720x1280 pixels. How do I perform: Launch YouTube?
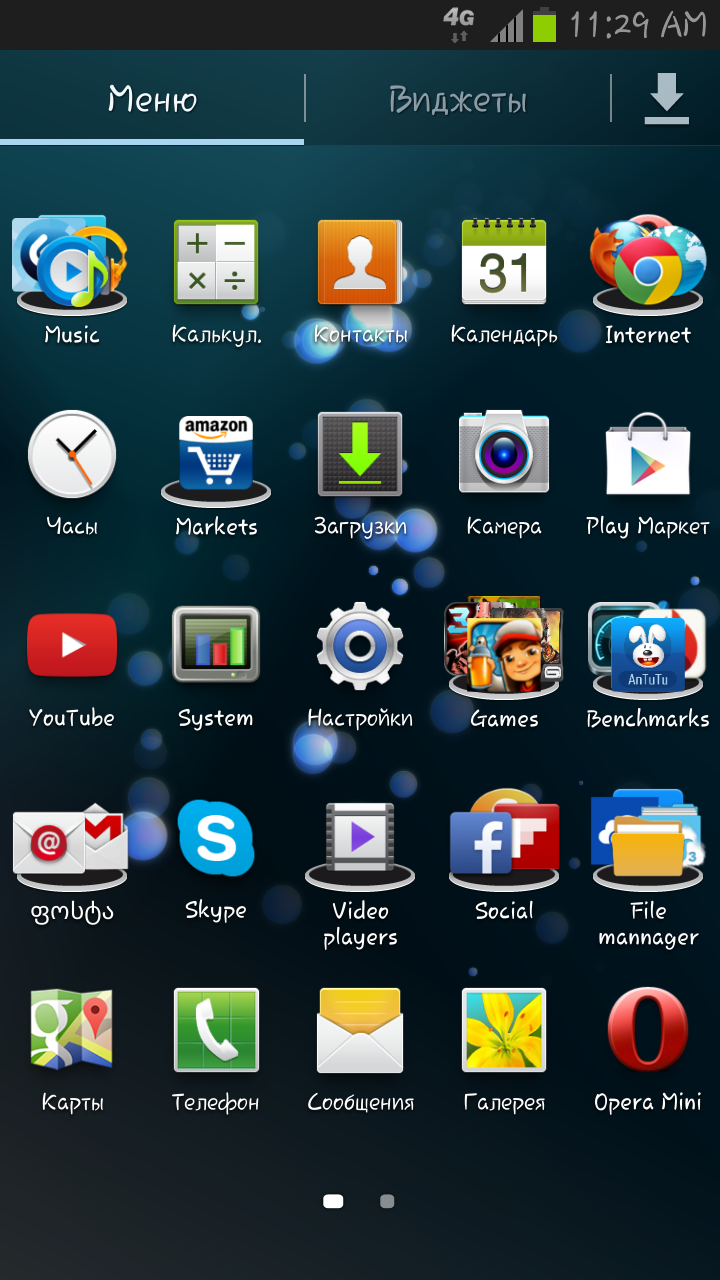[x=71, y=647]
